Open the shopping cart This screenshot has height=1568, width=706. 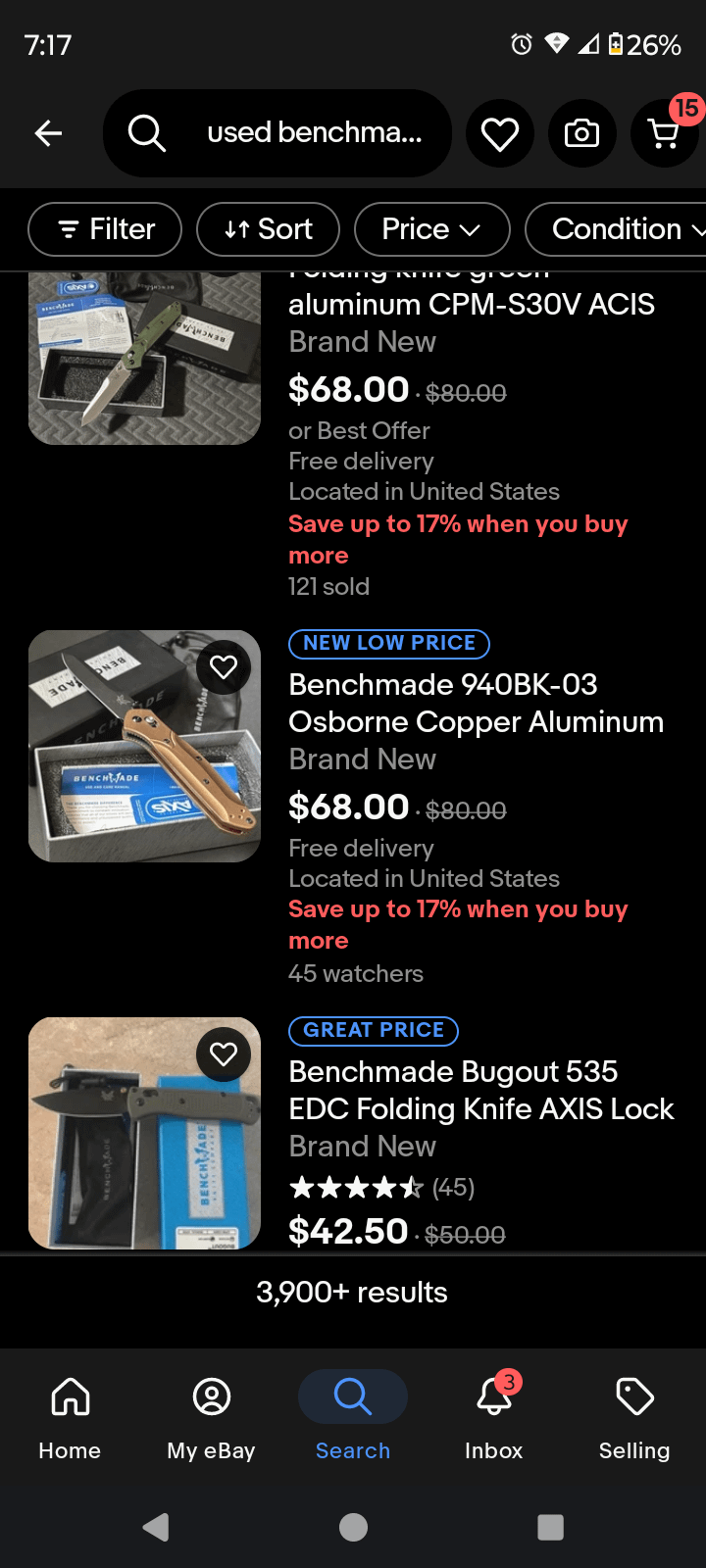click(x=665, y=133)
